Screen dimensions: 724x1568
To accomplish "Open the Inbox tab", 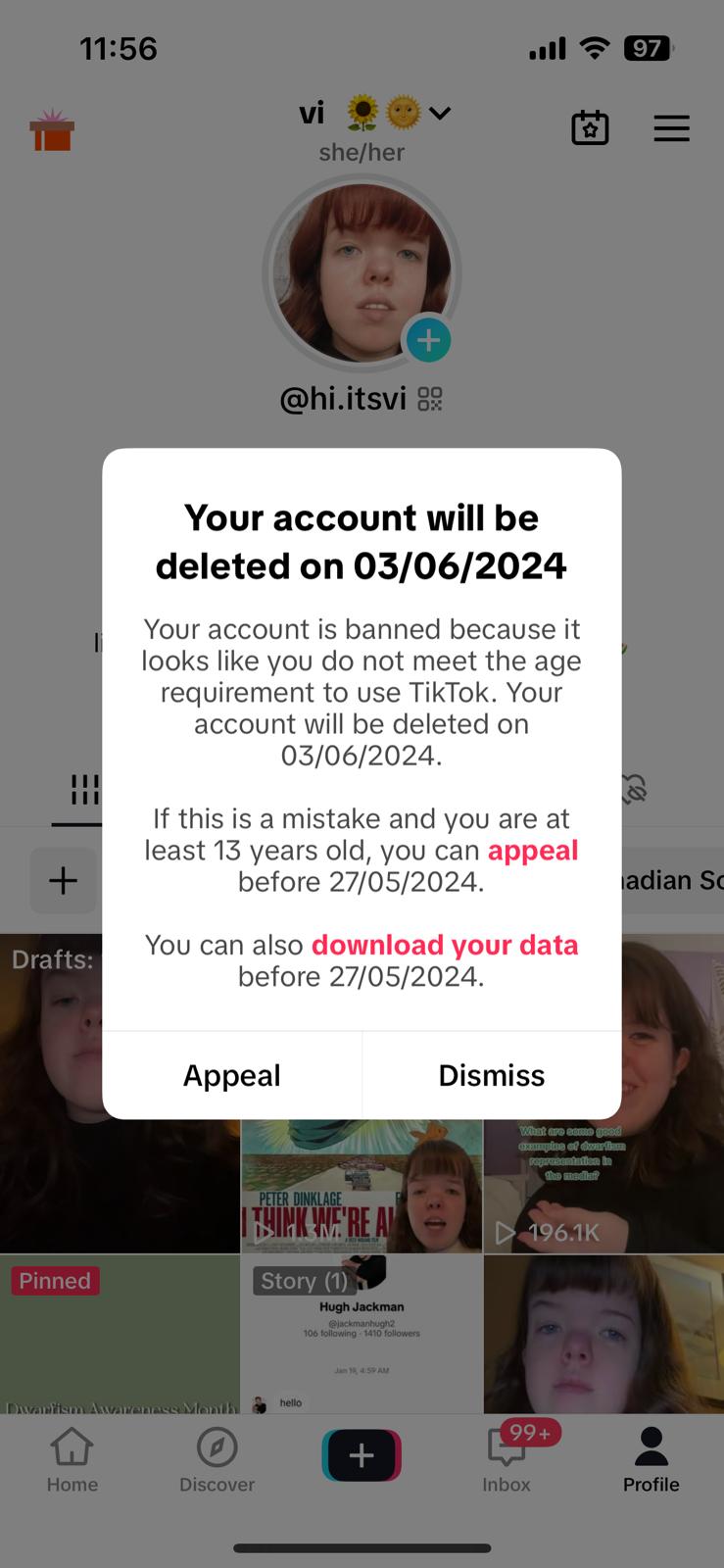I will click(x=507, y=1459).
